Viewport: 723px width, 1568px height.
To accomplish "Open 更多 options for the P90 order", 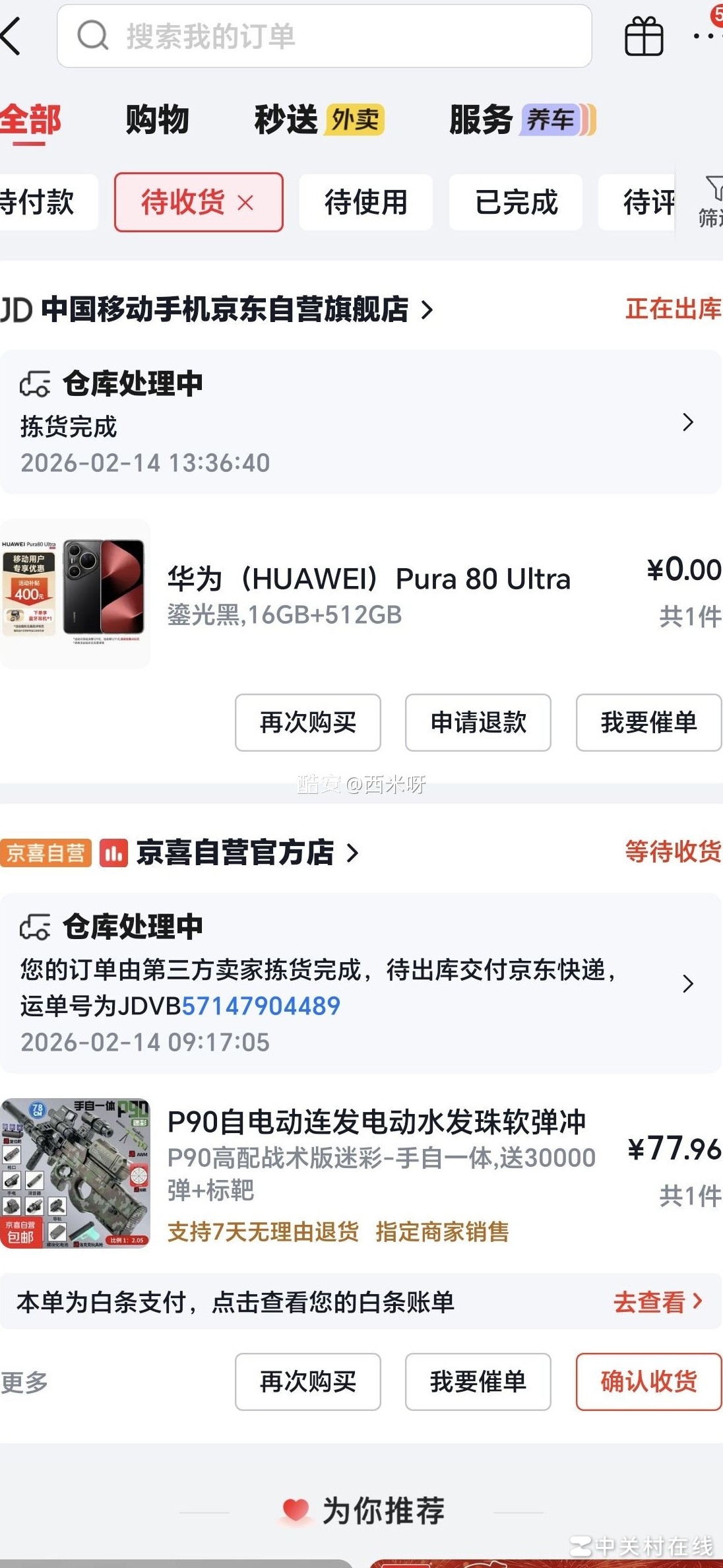I will (25, 1383).
